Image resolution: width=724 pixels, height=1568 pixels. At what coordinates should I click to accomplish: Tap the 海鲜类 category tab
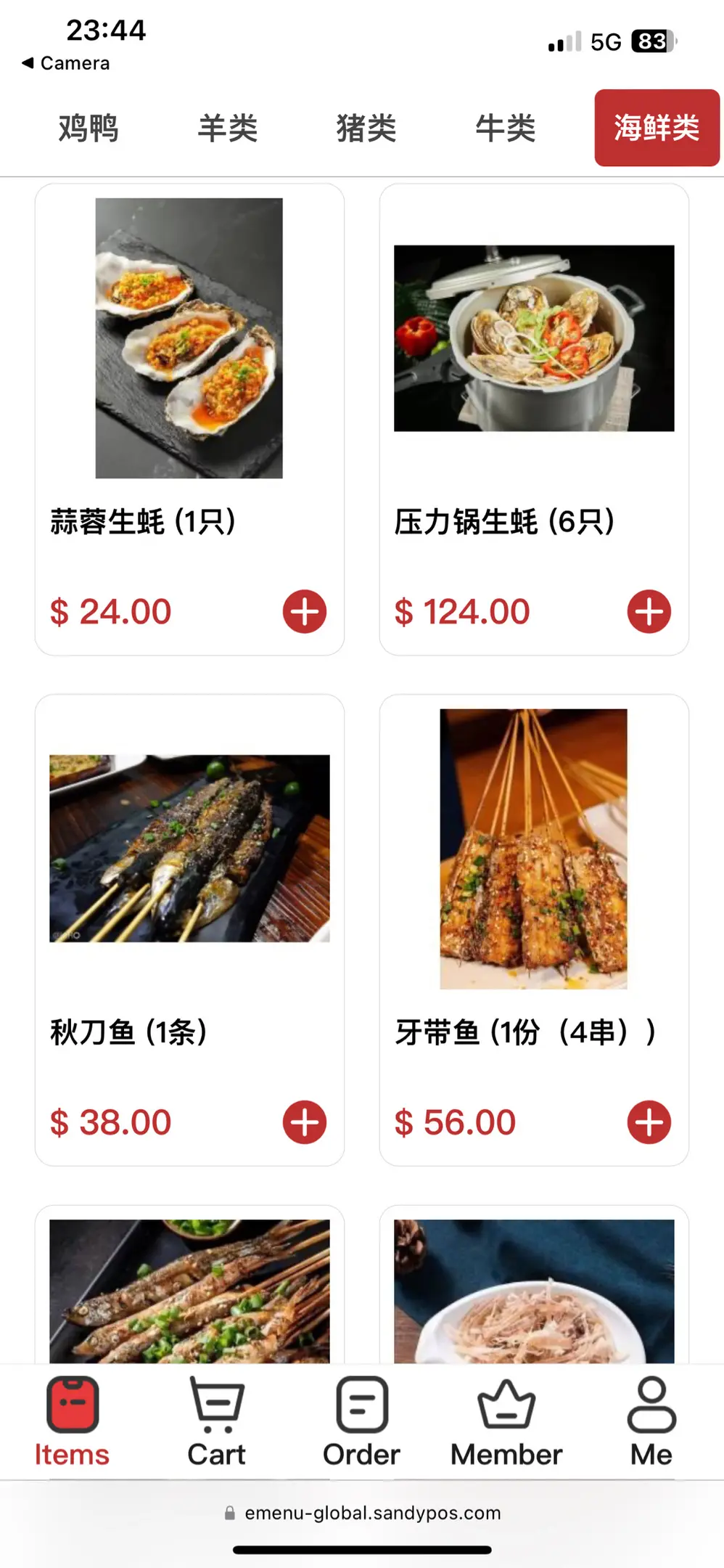pos(657,128)
